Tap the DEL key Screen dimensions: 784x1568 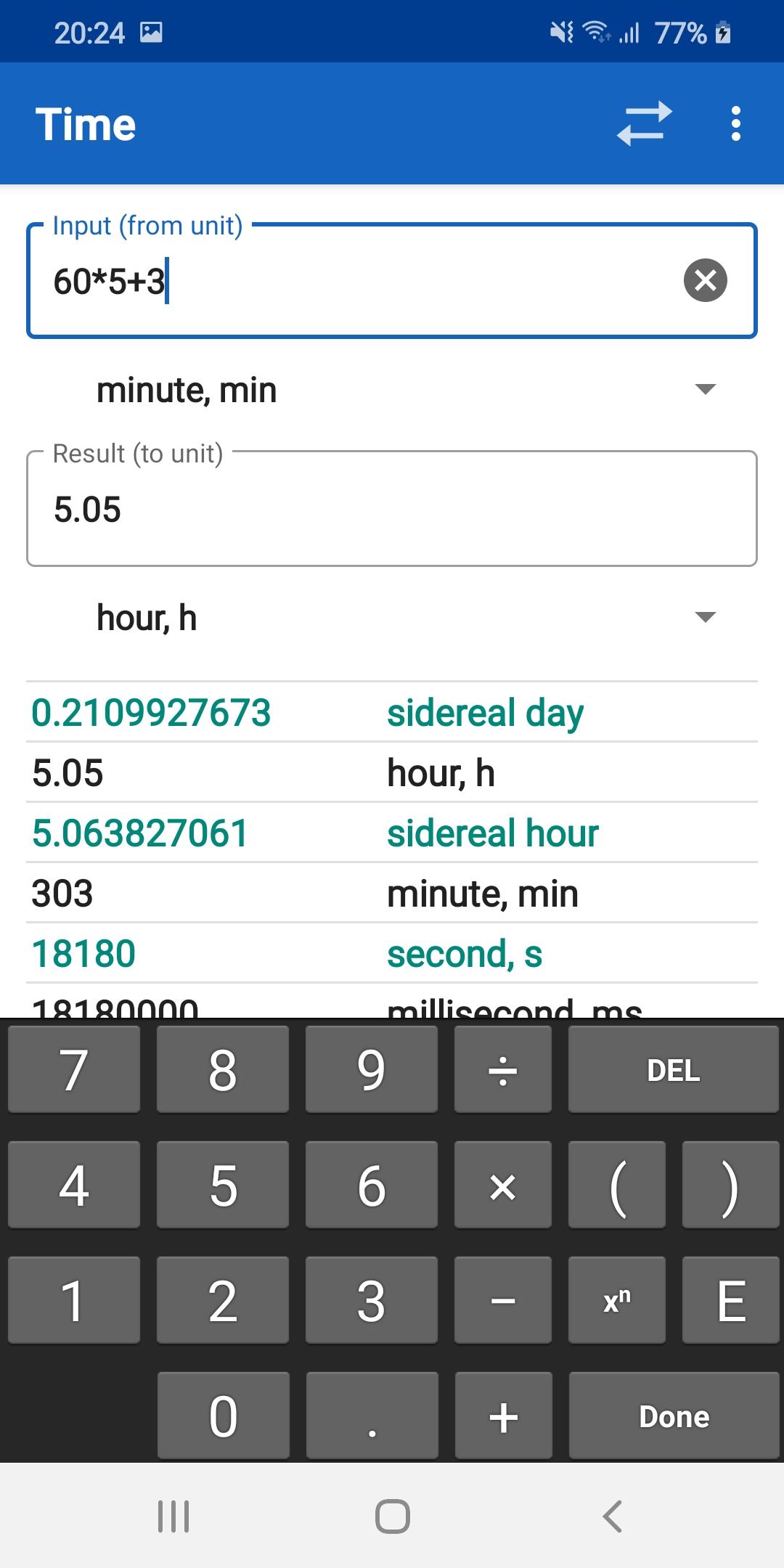pos(673,1070)
